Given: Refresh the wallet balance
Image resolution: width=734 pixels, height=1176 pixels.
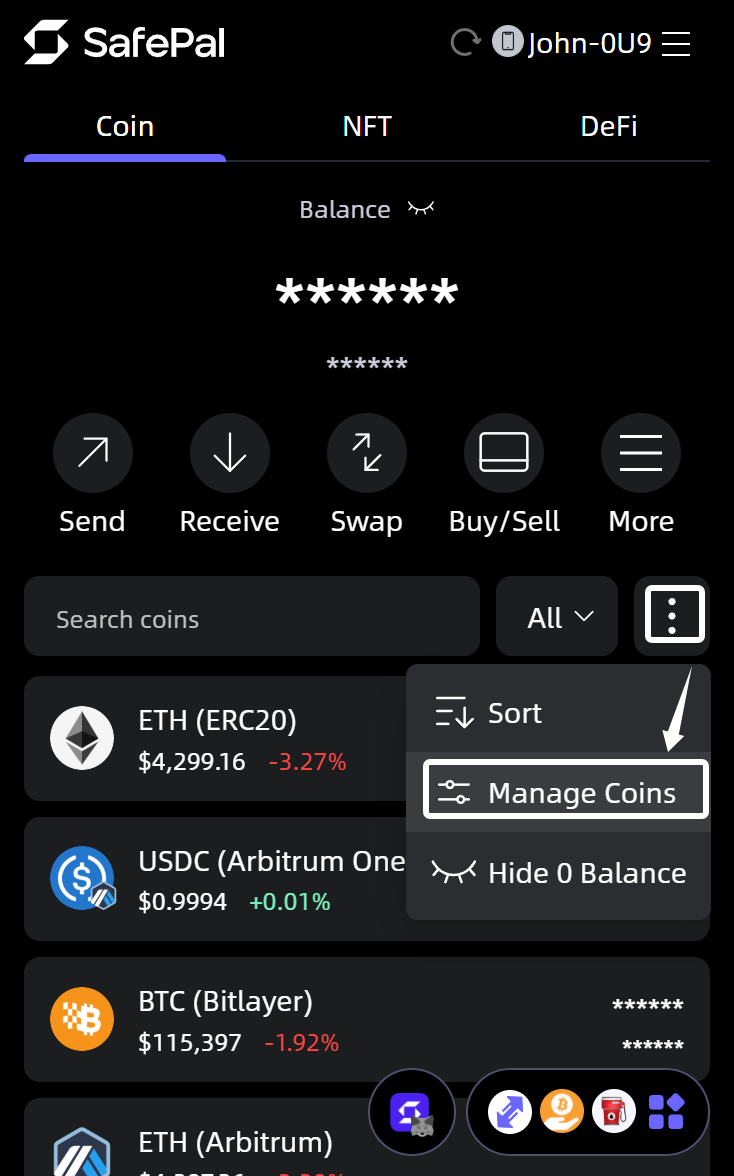Looking at the screenshot, I should (x=465, y=42).
